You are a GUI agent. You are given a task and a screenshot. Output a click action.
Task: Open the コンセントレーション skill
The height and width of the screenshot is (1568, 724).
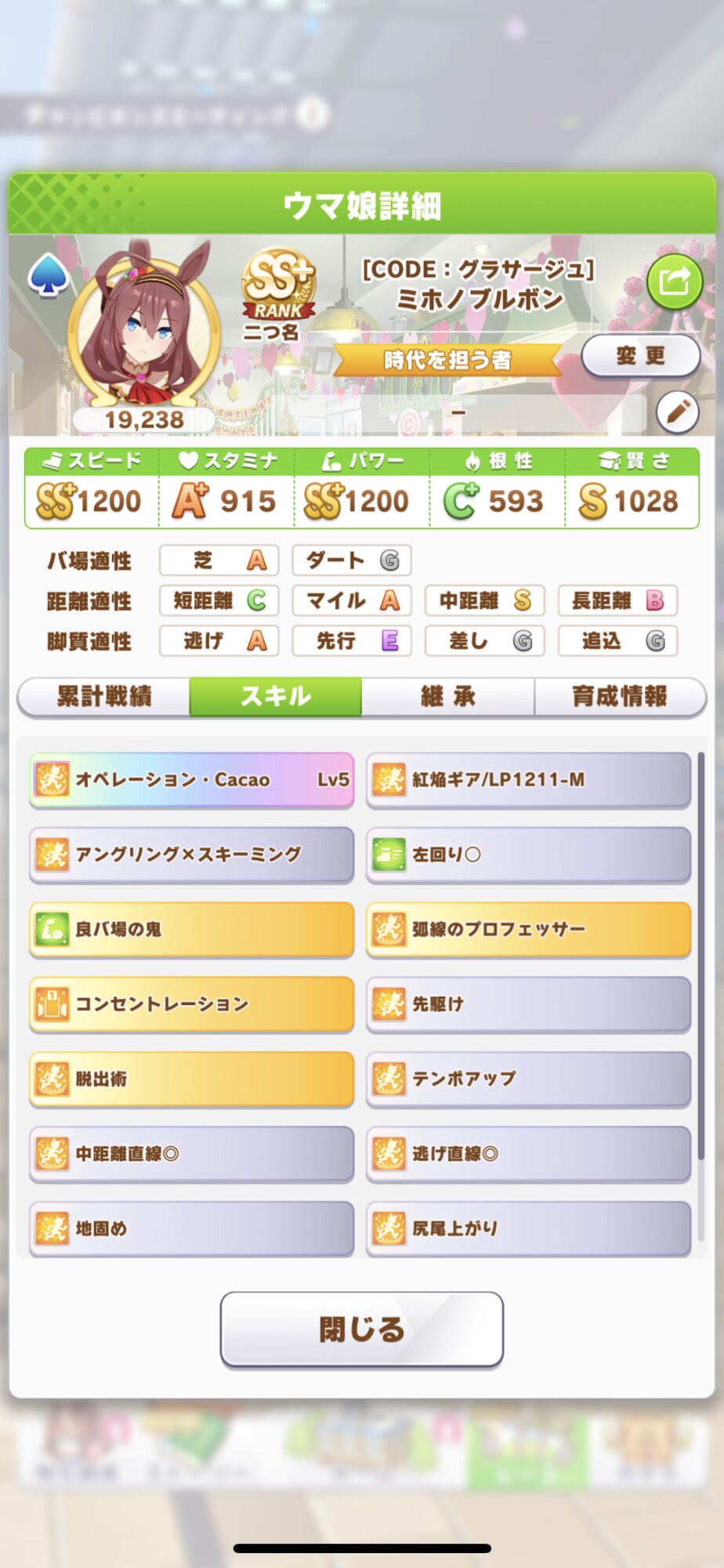[191, 1004]
